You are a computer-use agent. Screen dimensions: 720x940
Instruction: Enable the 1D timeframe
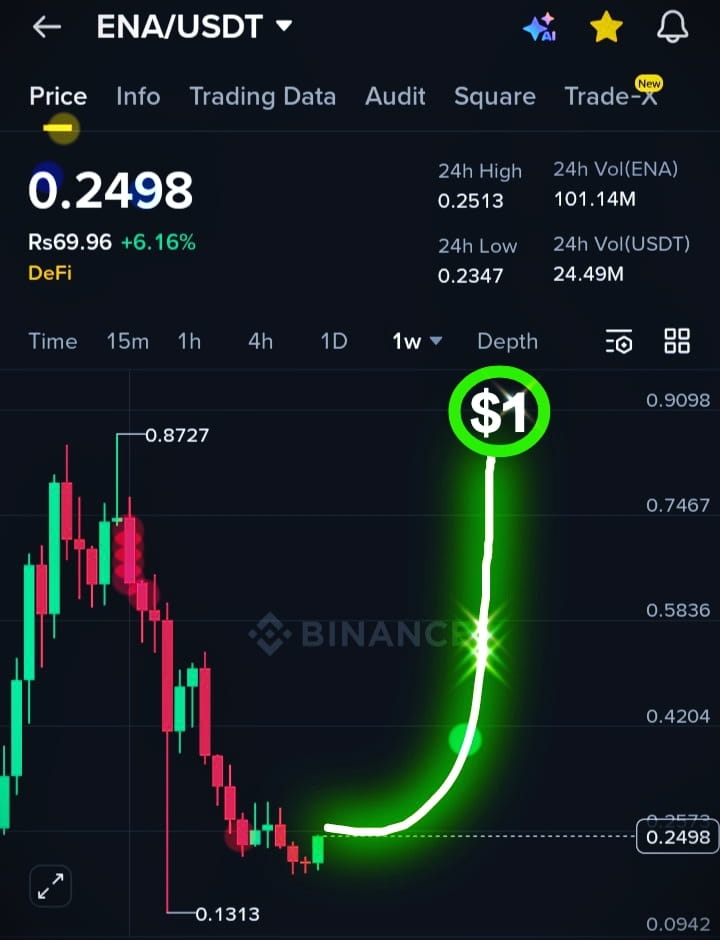(x=333, y=341)
